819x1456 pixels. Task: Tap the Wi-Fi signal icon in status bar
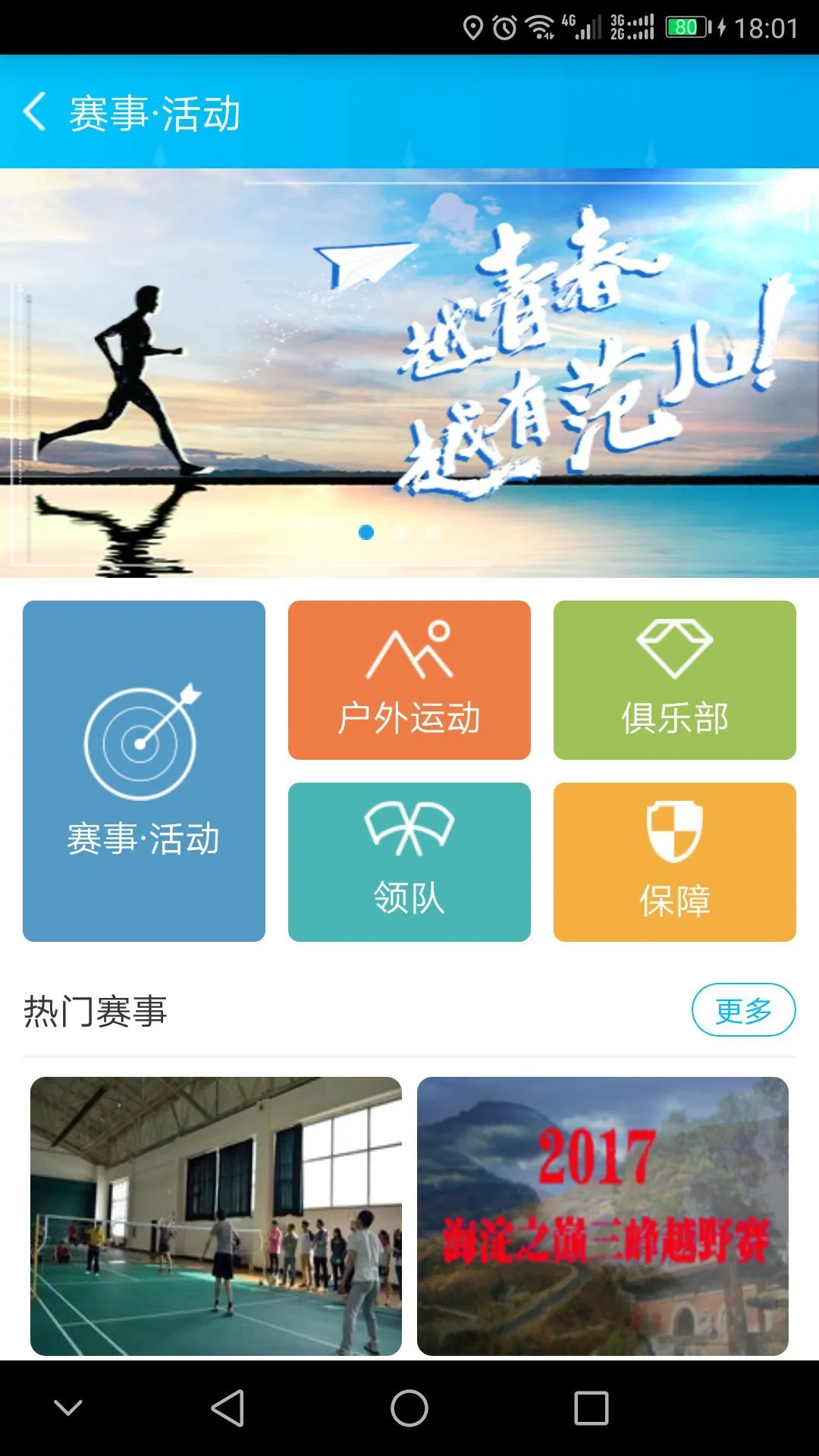(538, 25)
